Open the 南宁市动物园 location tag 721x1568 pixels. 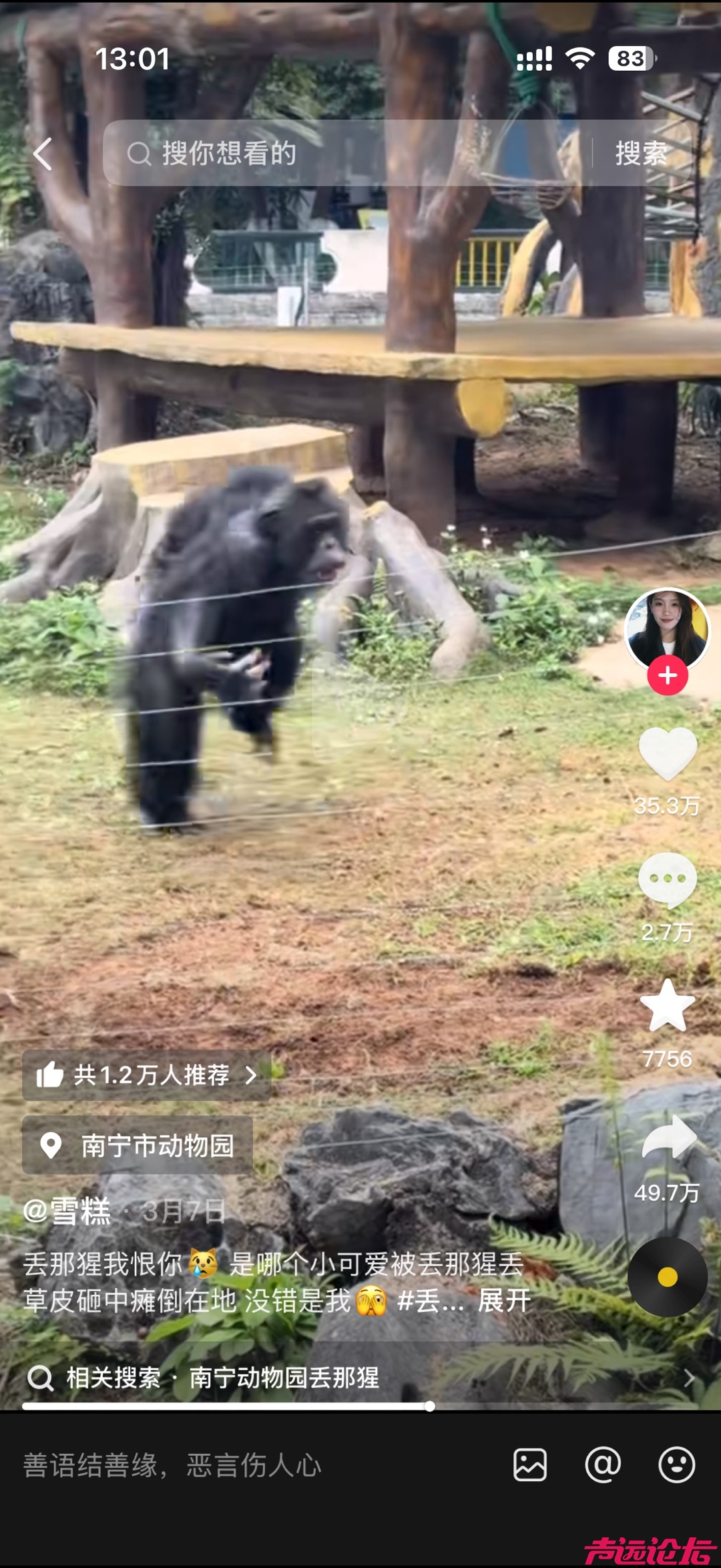pos(138,1146)
